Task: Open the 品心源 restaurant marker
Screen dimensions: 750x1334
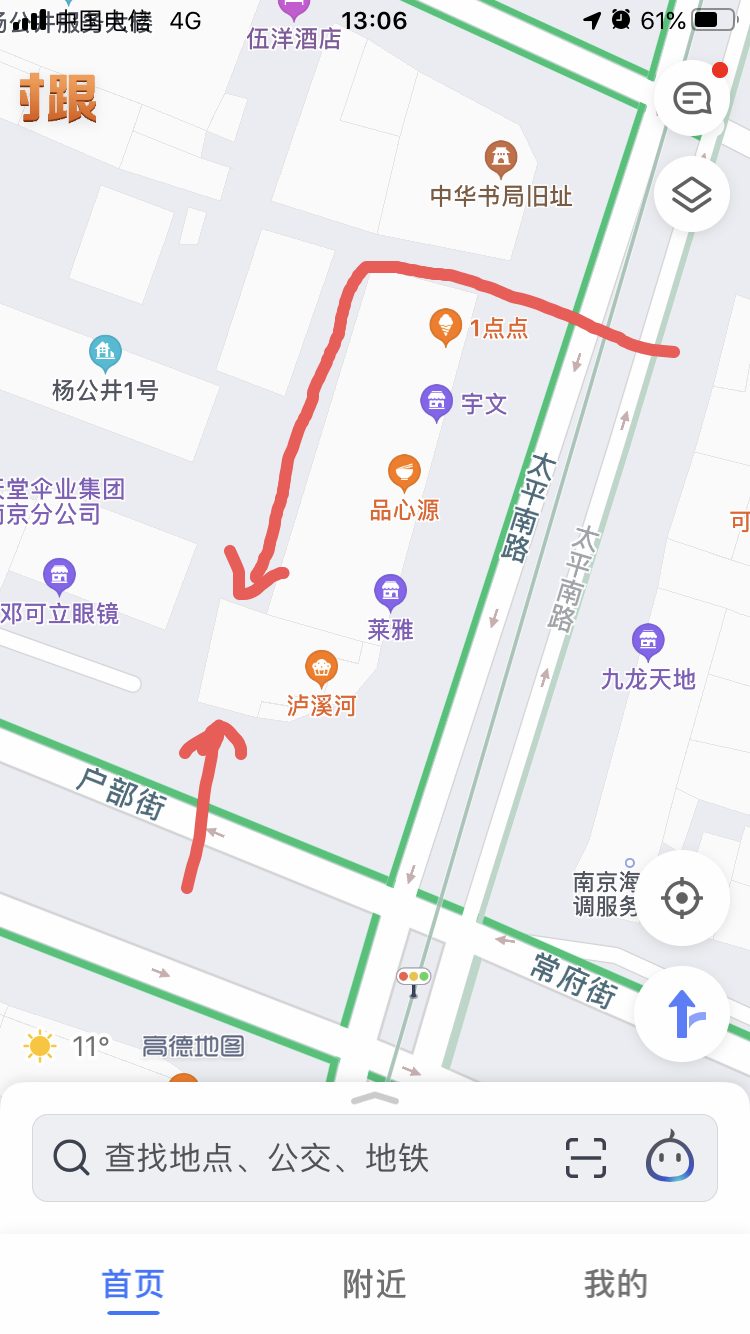Action: click(x=404, y=472)
